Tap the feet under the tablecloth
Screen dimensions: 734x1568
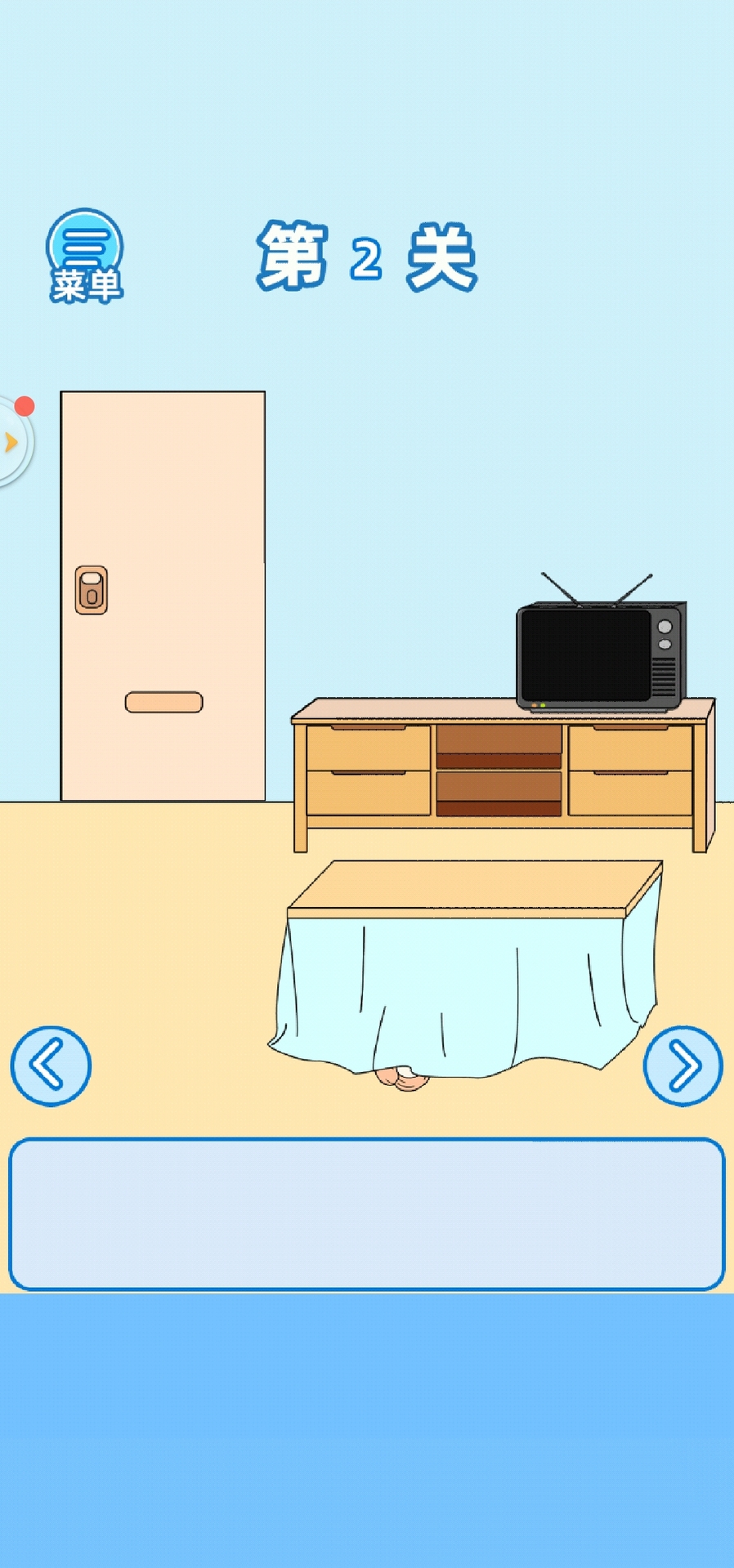click(x=402, y=1079)
